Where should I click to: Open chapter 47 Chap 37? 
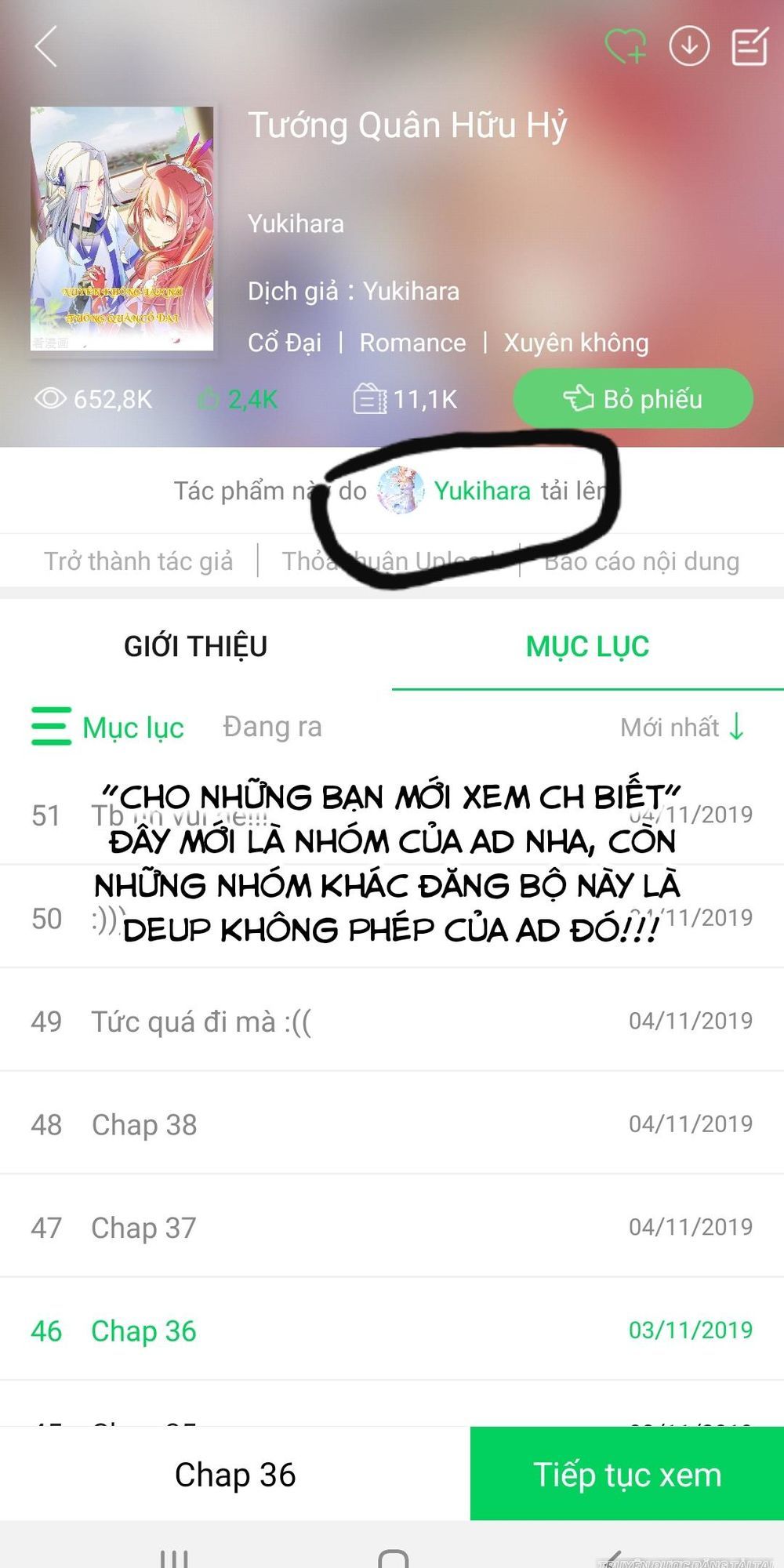point(392,1227)
